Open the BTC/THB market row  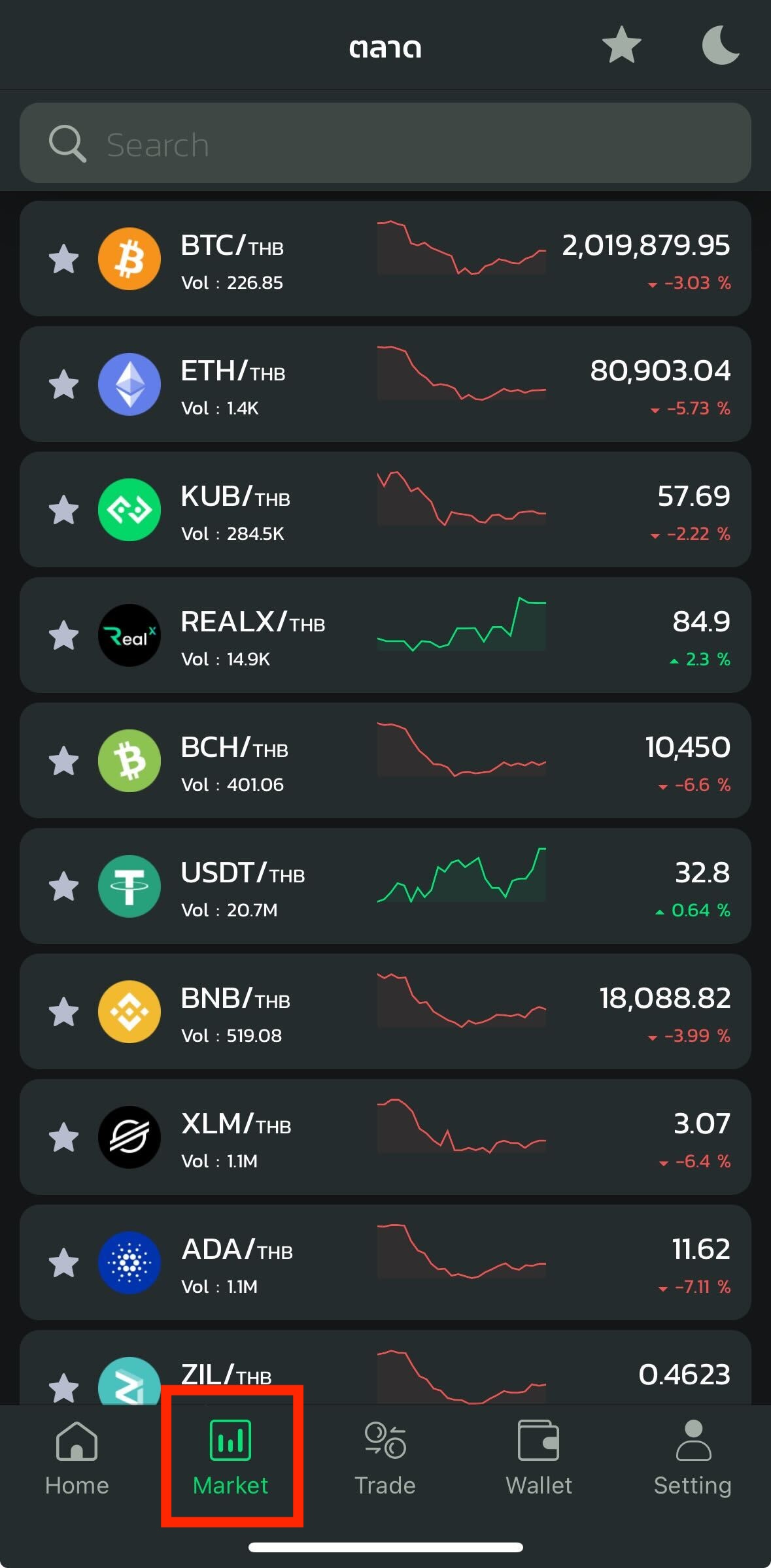coord(385,259)
